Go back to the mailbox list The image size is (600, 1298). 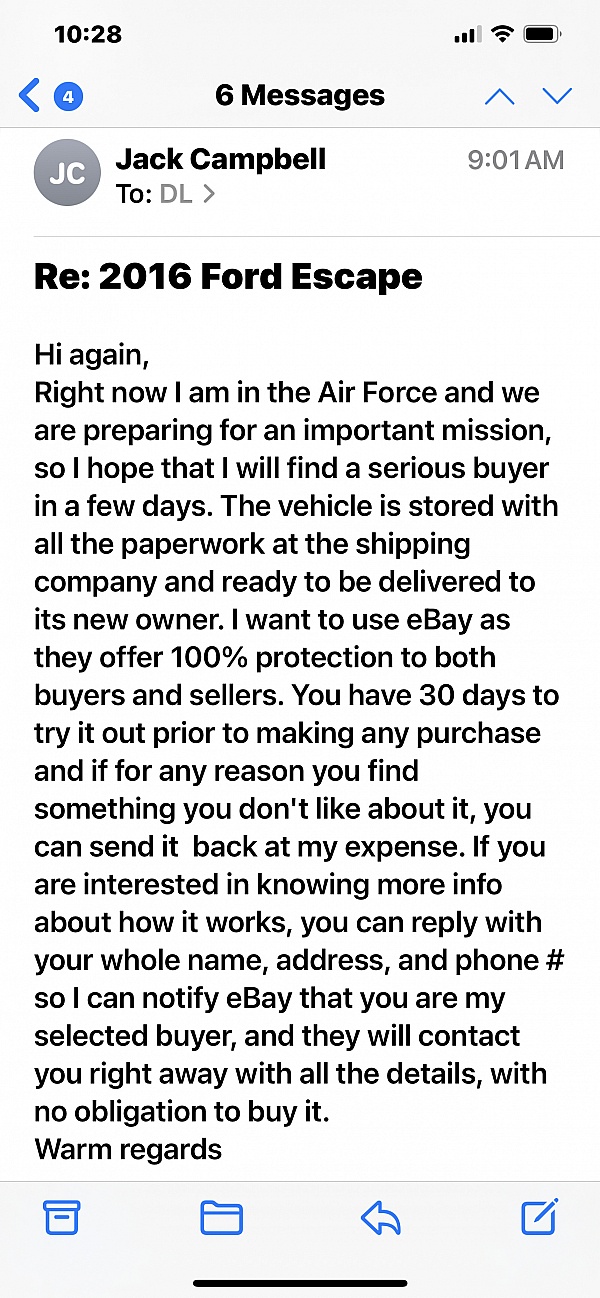click(50, 96)
